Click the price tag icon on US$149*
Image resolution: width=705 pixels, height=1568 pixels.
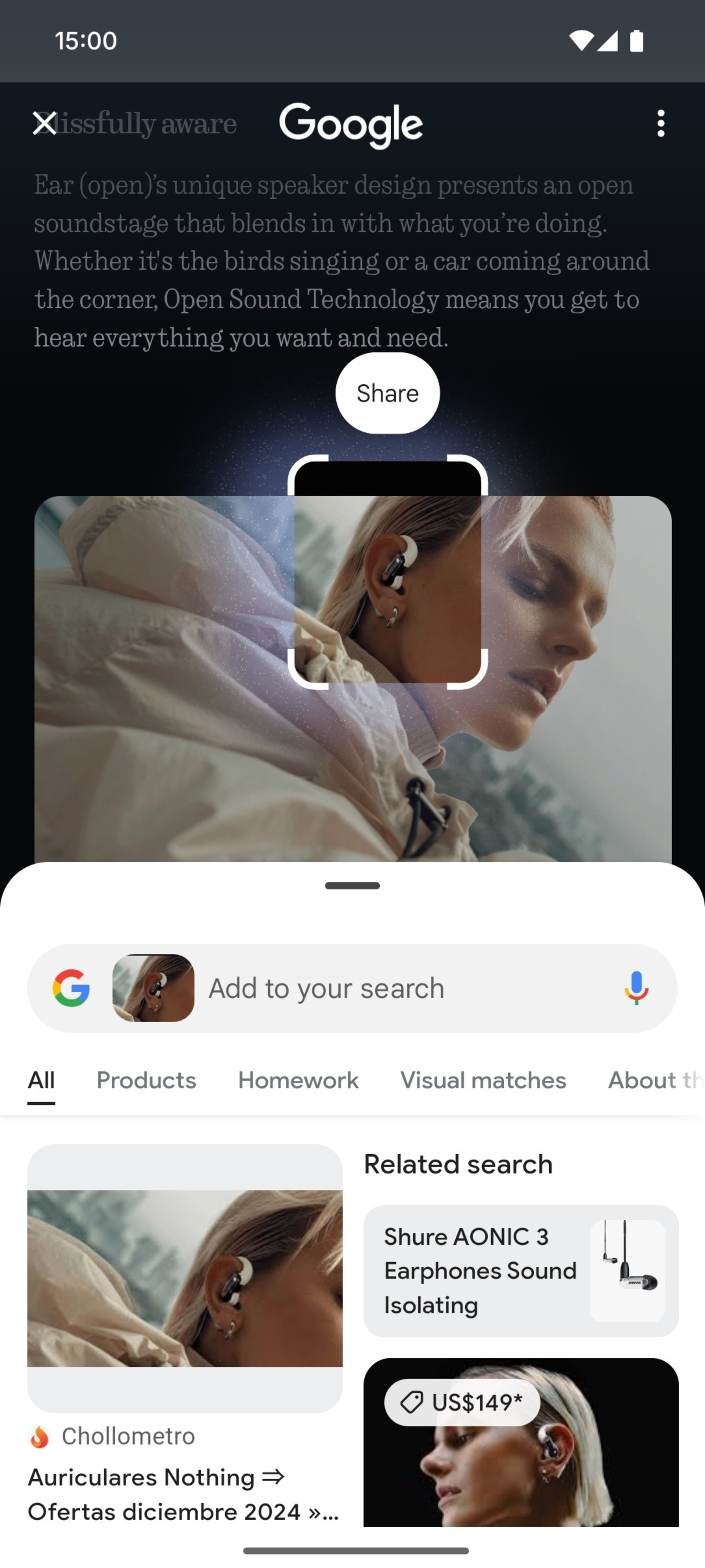(x=413, y=1401)
